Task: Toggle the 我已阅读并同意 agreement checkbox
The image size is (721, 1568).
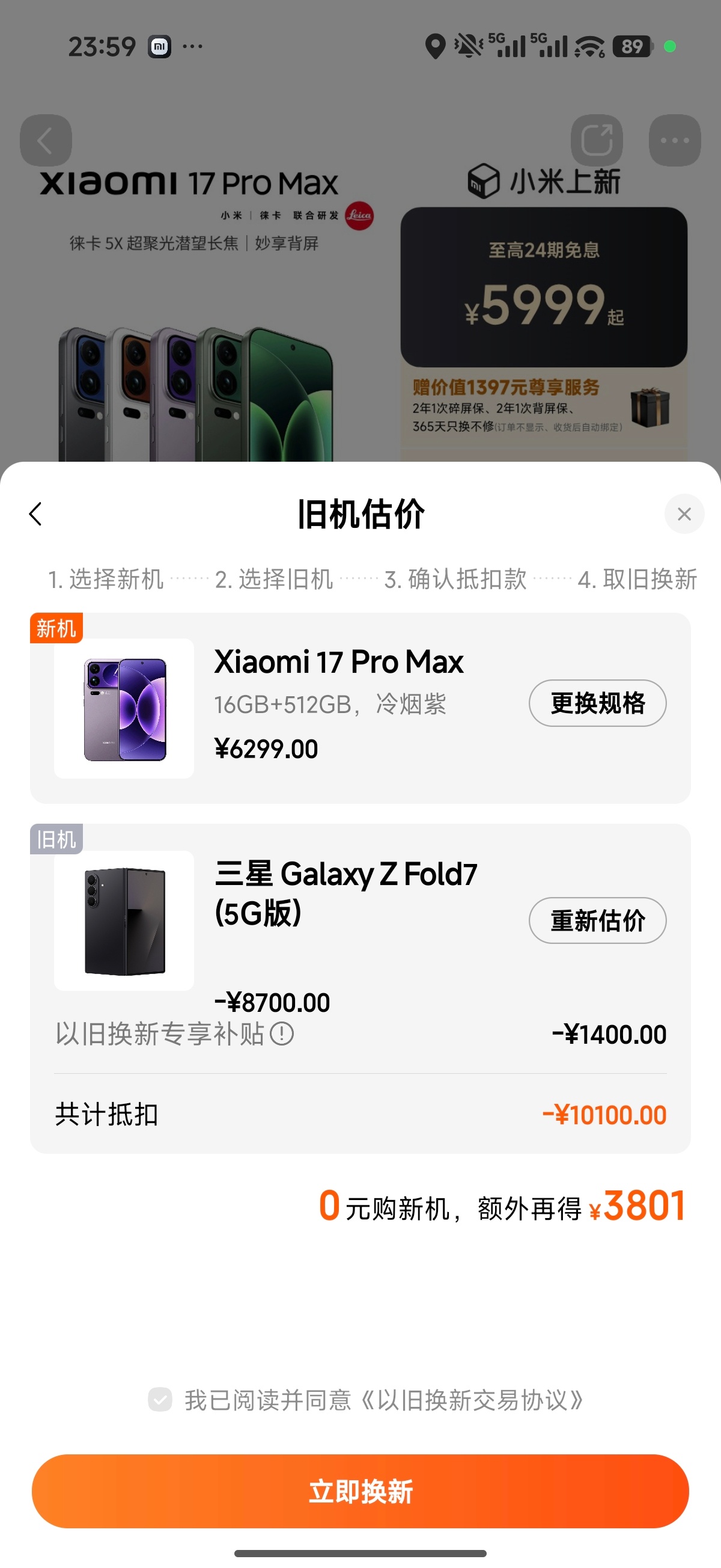Action: [160, 1400]
